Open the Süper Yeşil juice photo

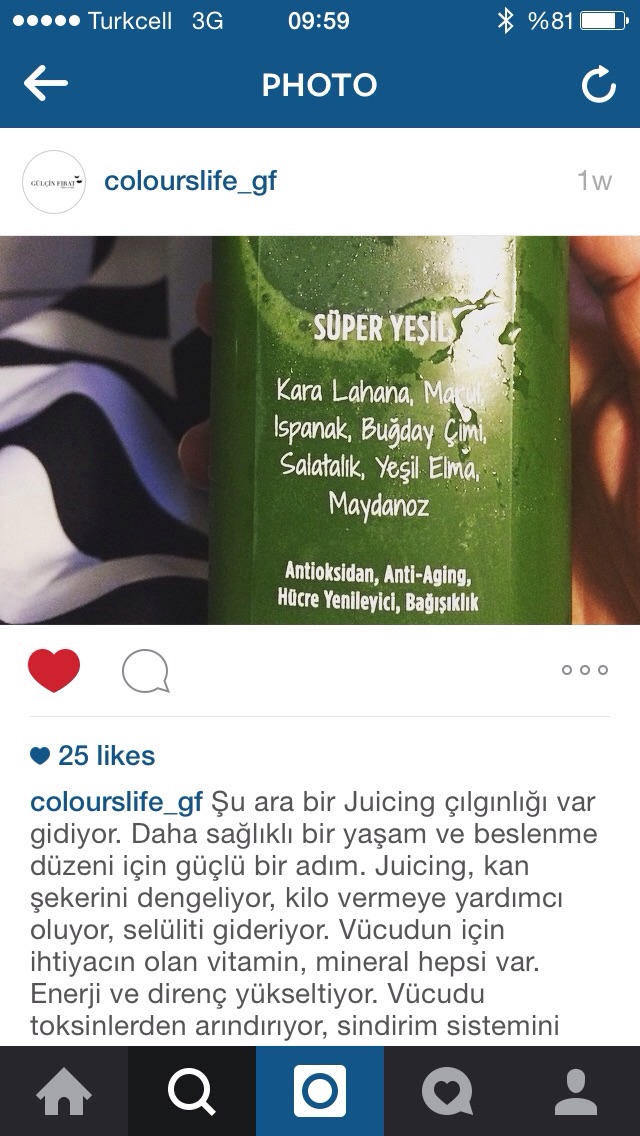320,430
